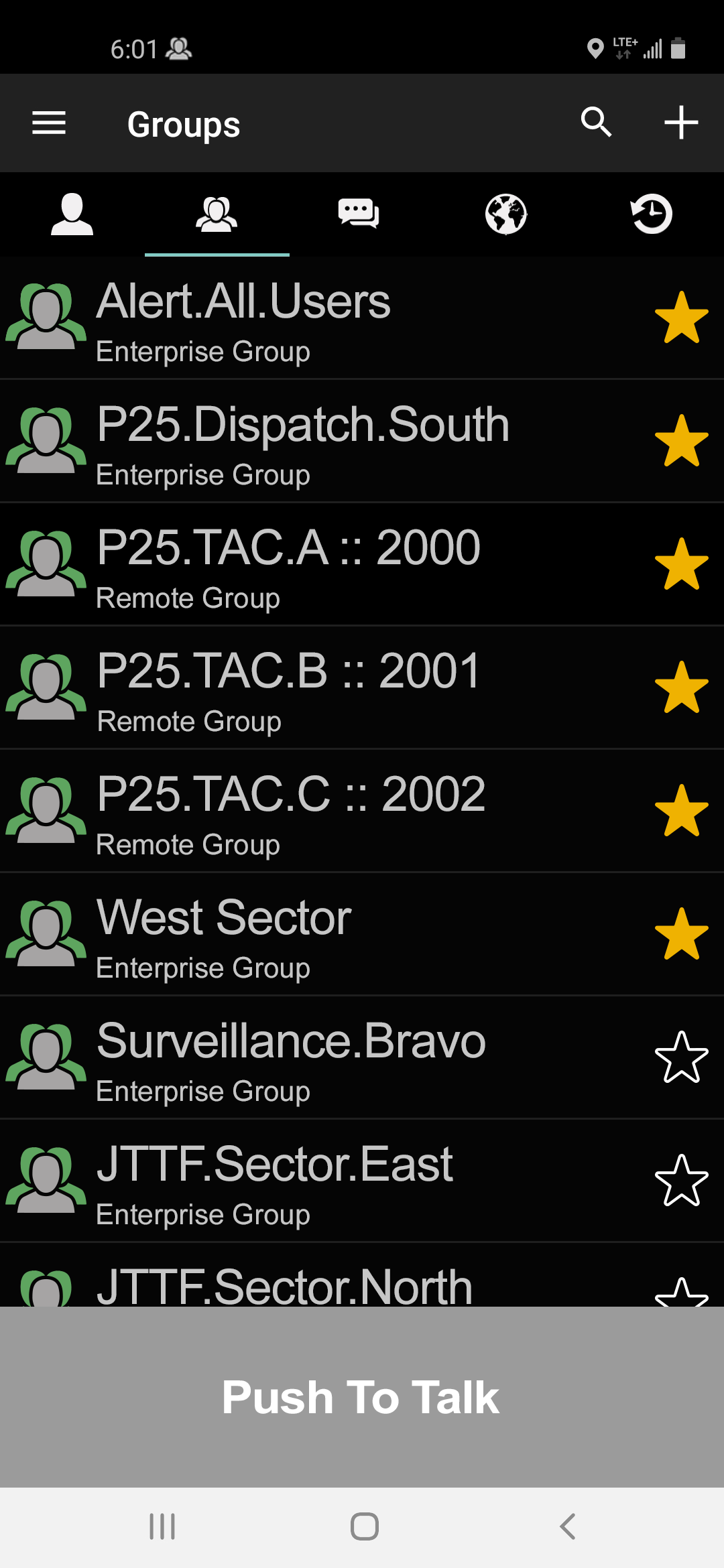Open P25.TAC.A :: 2000 remote group
724x1568 pixels.
coord(302,565)
